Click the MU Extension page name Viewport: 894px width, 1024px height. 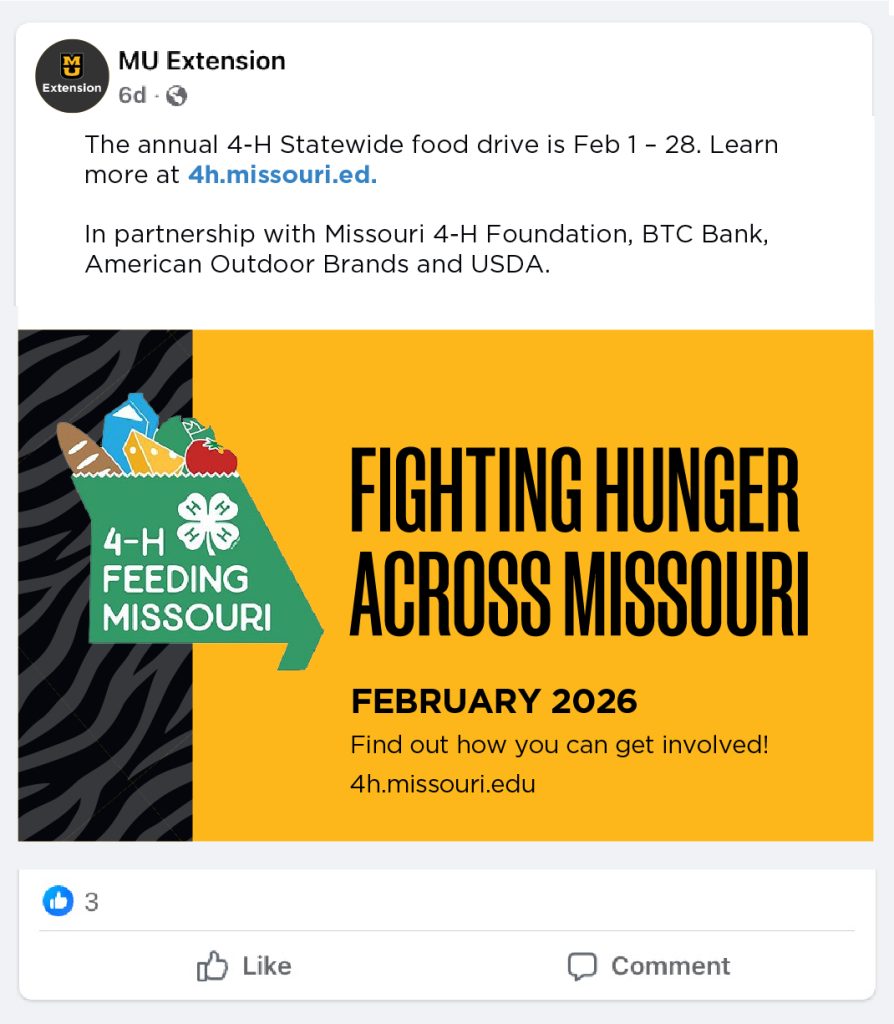[x=200, y=61]
